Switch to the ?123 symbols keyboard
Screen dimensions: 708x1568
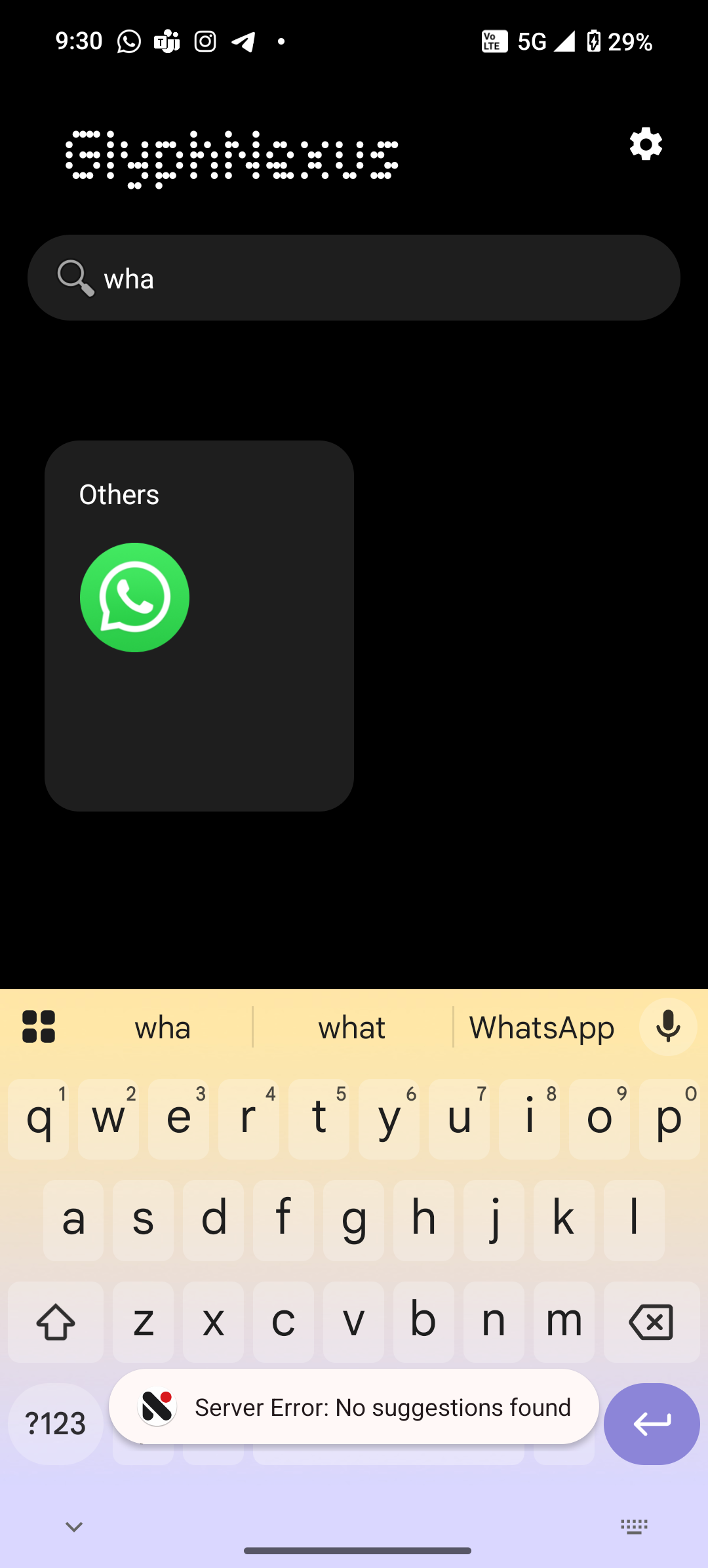pos(56,1424)
